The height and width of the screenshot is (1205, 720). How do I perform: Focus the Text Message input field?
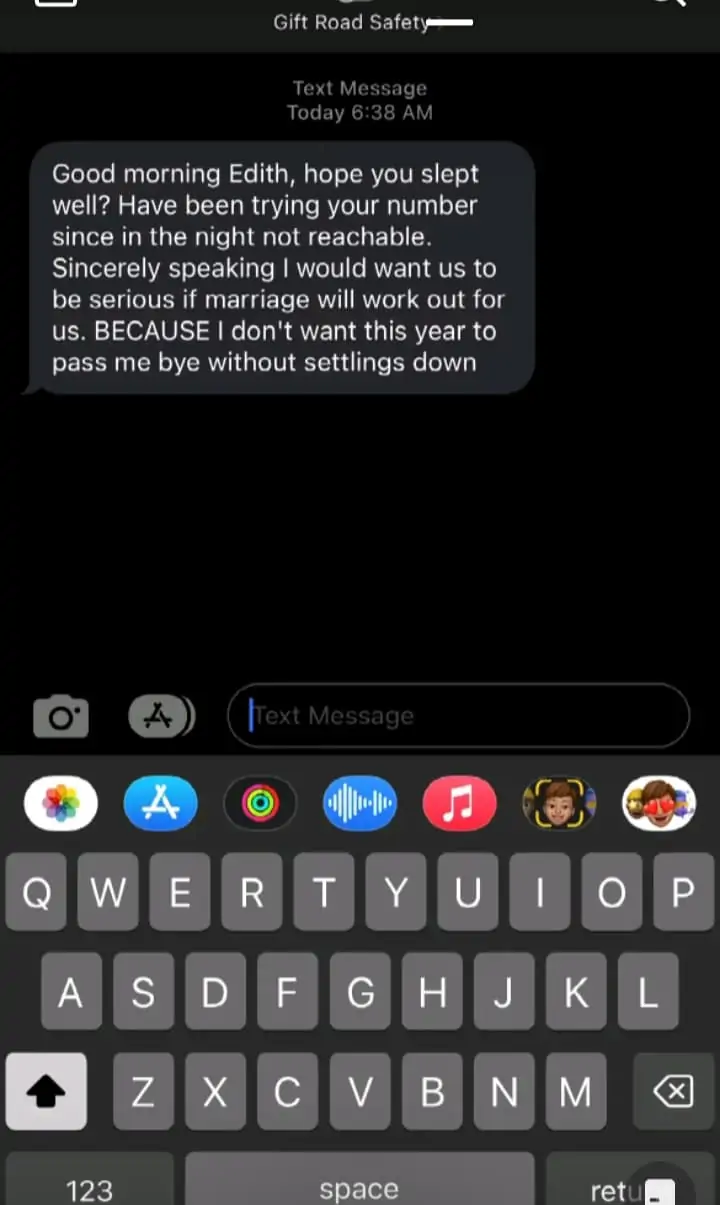tap(460, 716)
